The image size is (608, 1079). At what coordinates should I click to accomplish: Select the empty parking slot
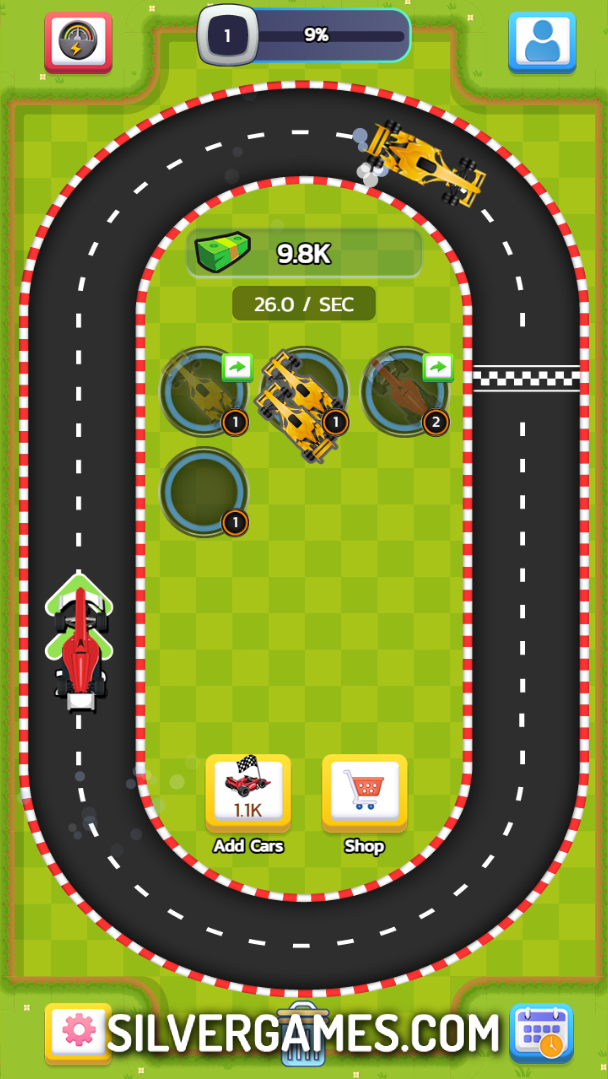click(203, 490)
